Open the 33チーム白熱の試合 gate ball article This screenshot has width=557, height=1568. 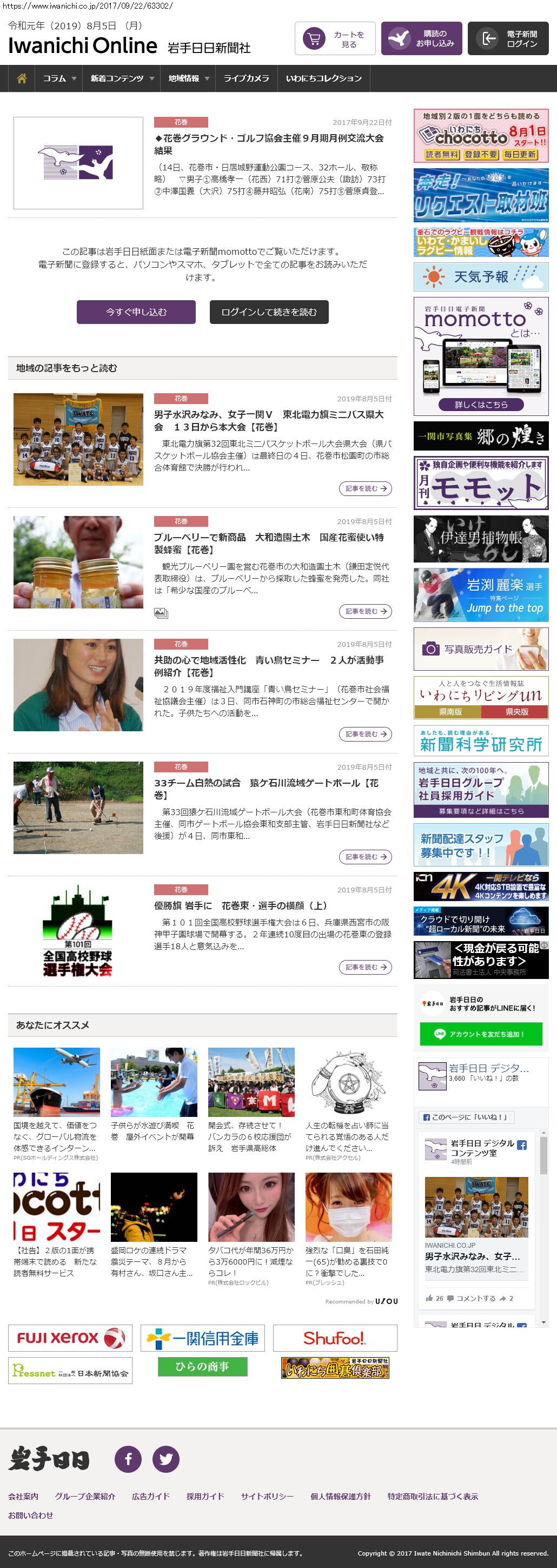click(x=266, y=789)
